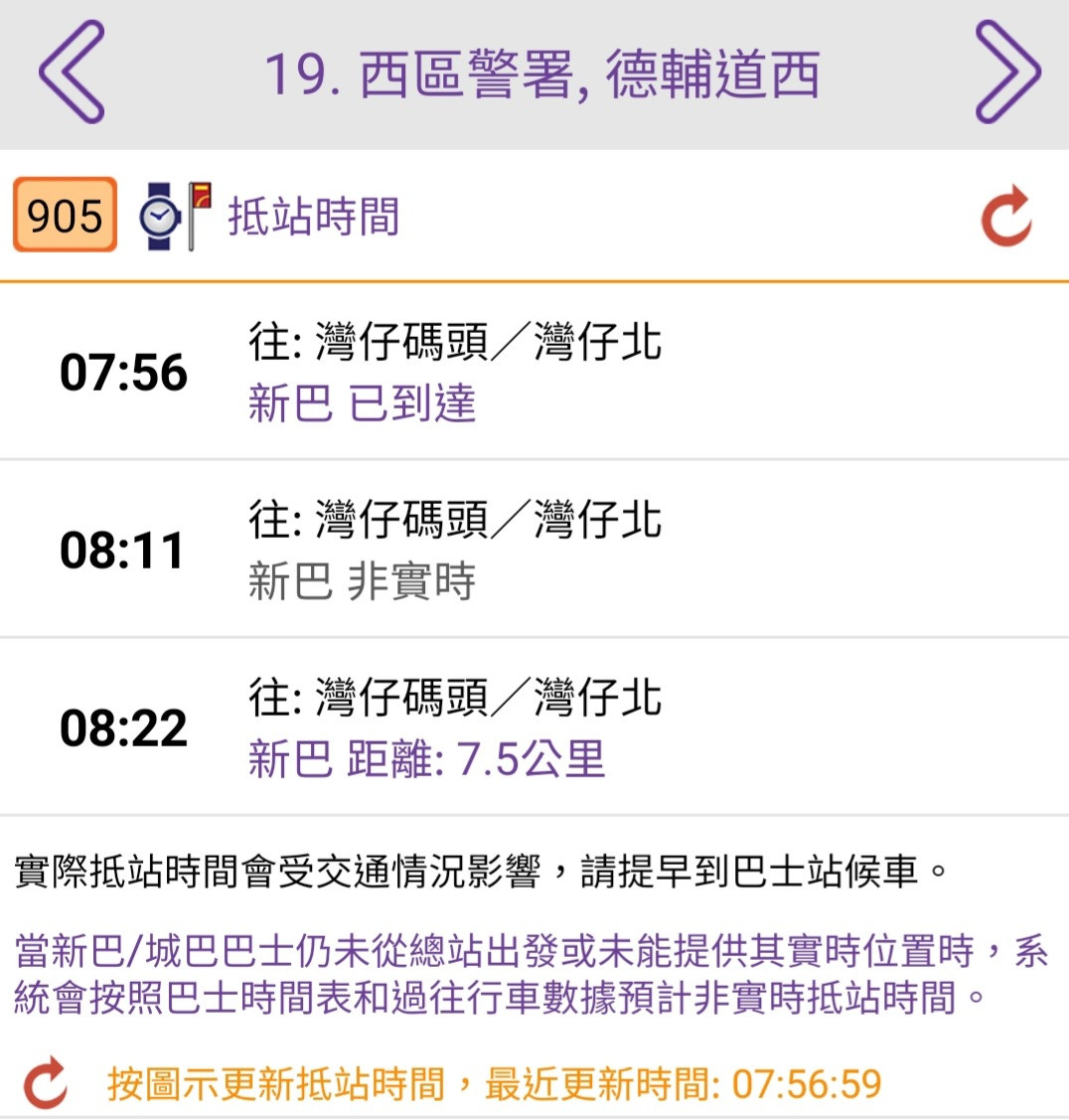Viewport: 1069px width, 1120px height.
Task: Go to the next bus stop
Action: click(1006, 73)
